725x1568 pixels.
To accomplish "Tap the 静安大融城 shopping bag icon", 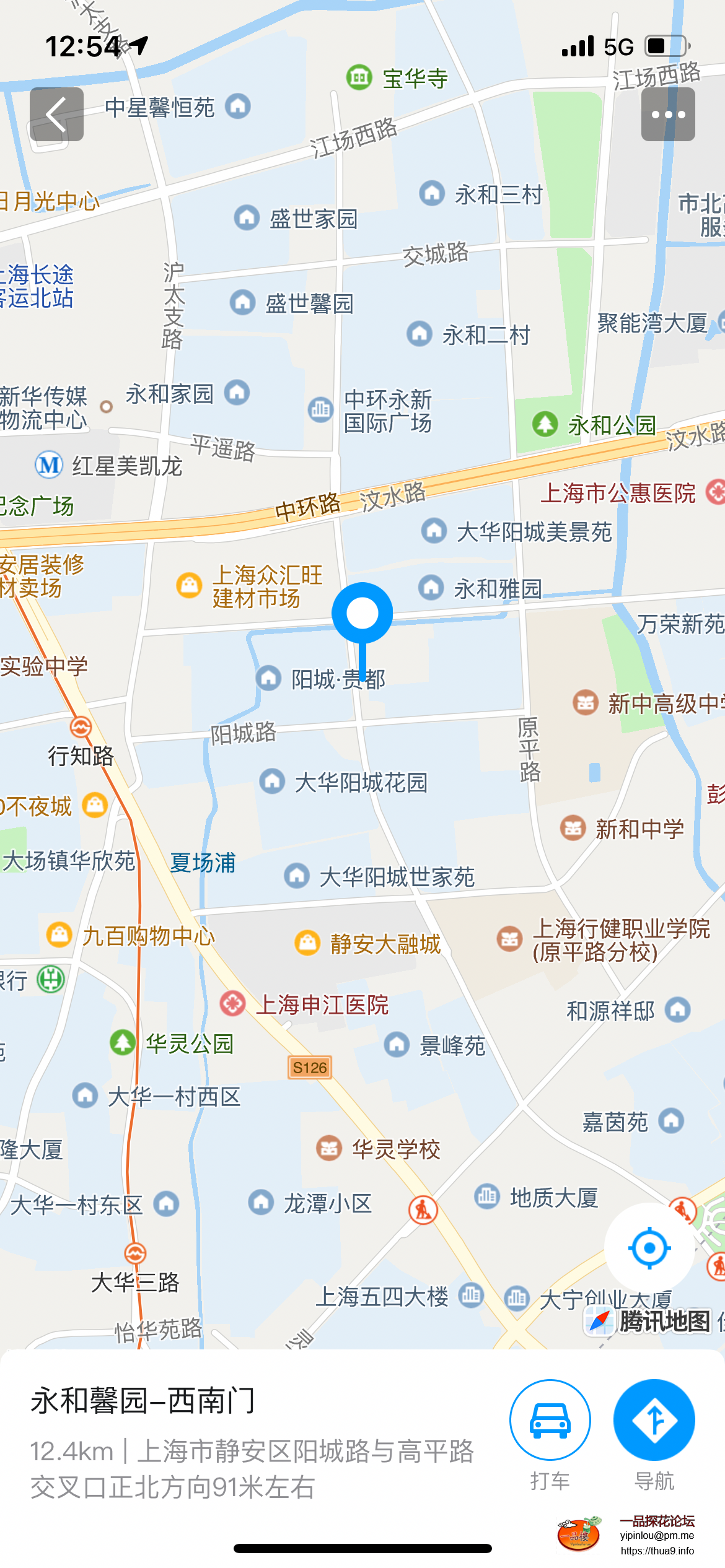I will (306, 944).
